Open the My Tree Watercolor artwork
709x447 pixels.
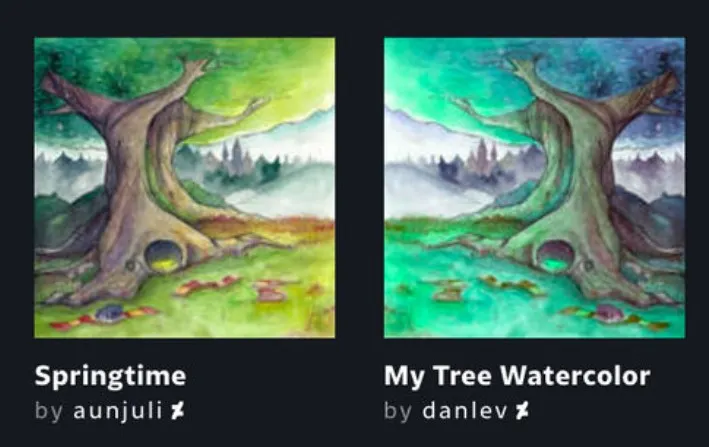[534, 187]
